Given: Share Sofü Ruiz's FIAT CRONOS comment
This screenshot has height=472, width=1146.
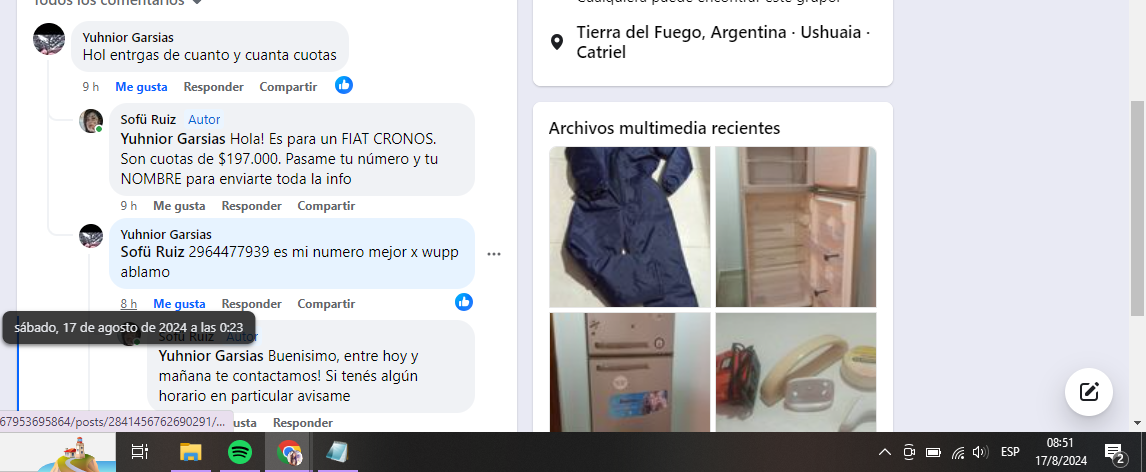Looking at the screenshot, I should 326,206.
